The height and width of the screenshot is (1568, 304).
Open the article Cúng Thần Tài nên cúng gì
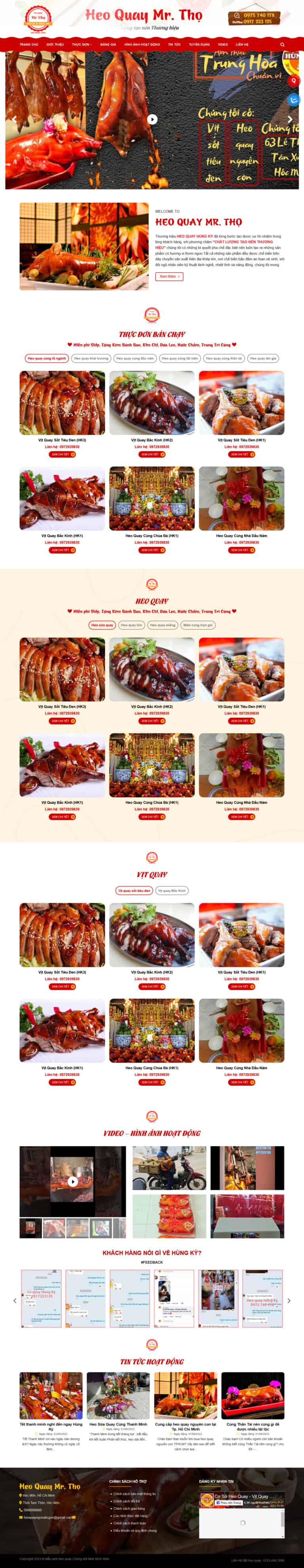[x=253, y=1427]
